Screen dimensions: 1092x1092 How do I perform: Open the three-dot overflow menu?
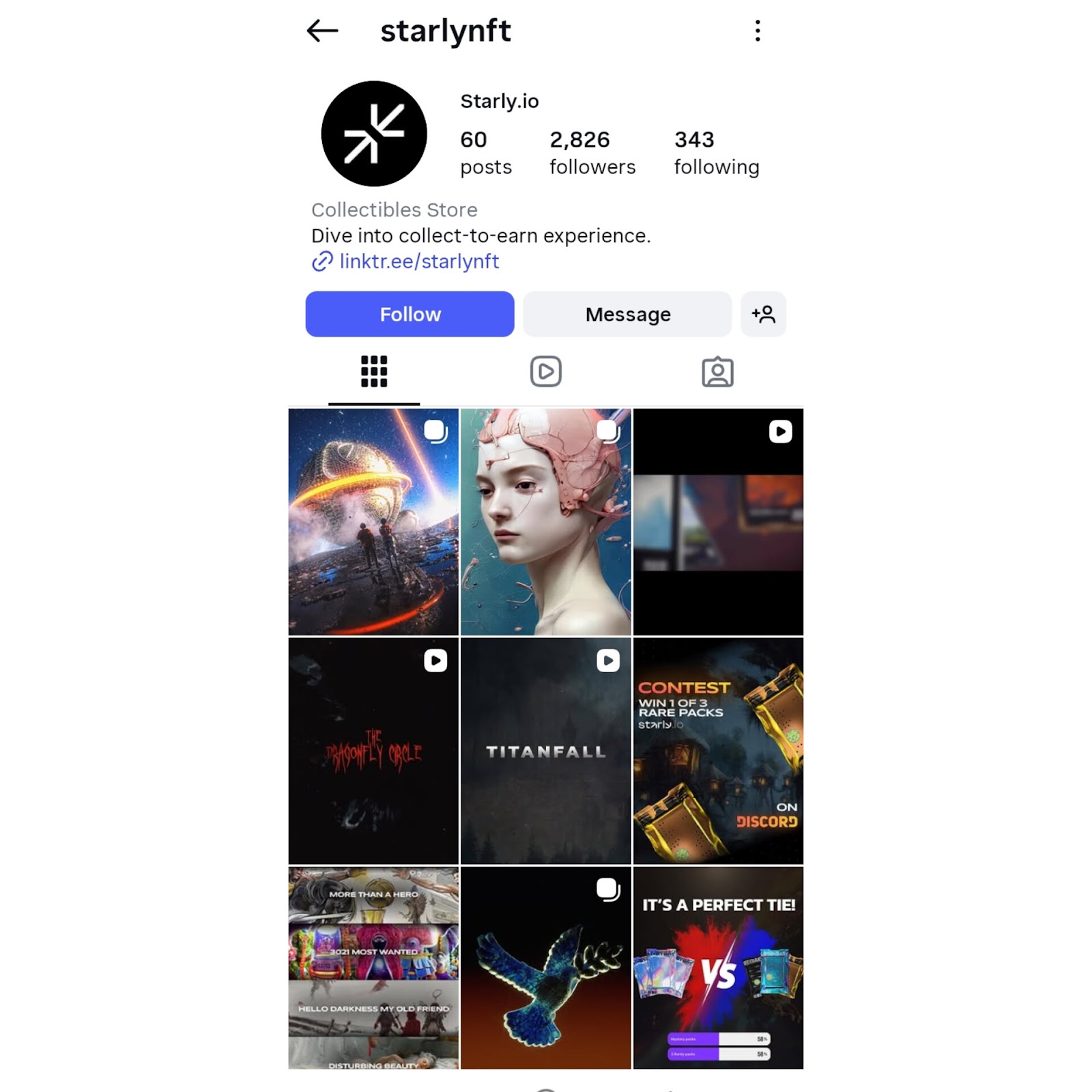click(x=758, y=31)
